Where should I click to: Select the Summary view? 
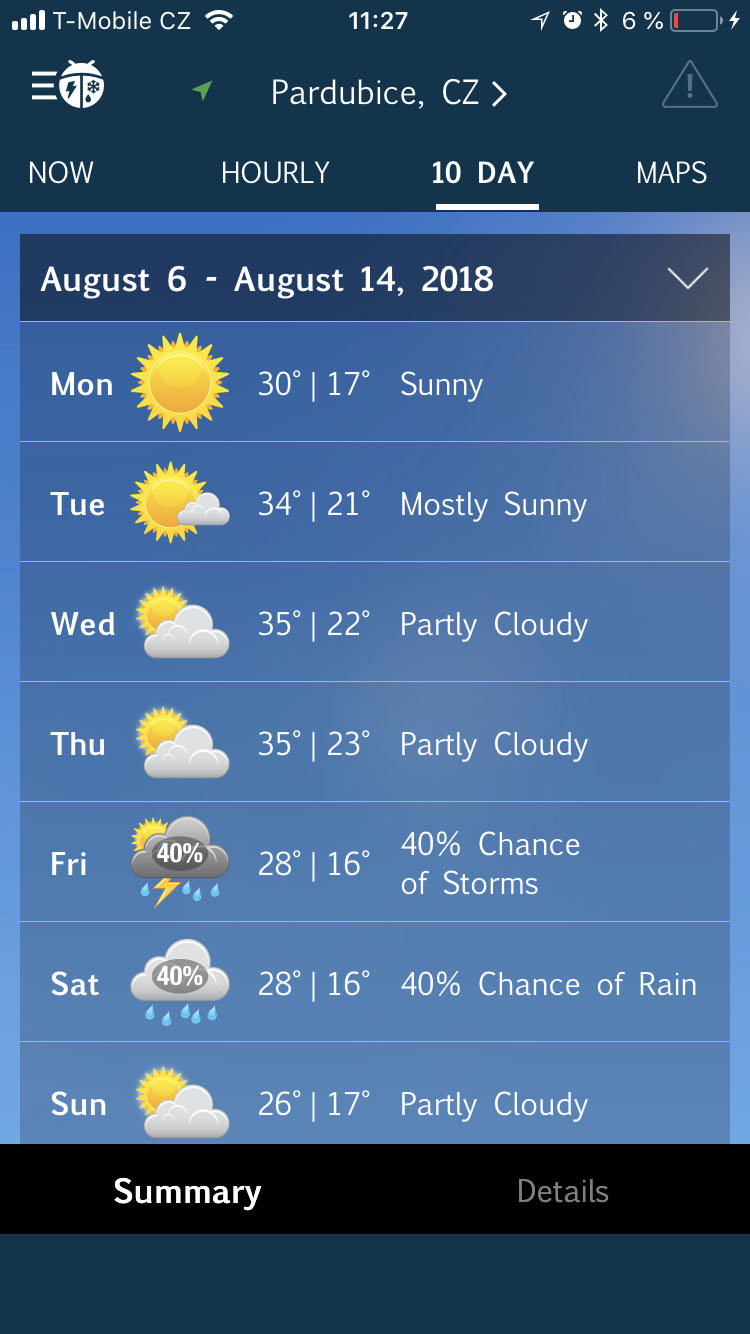coord(187,1191)
